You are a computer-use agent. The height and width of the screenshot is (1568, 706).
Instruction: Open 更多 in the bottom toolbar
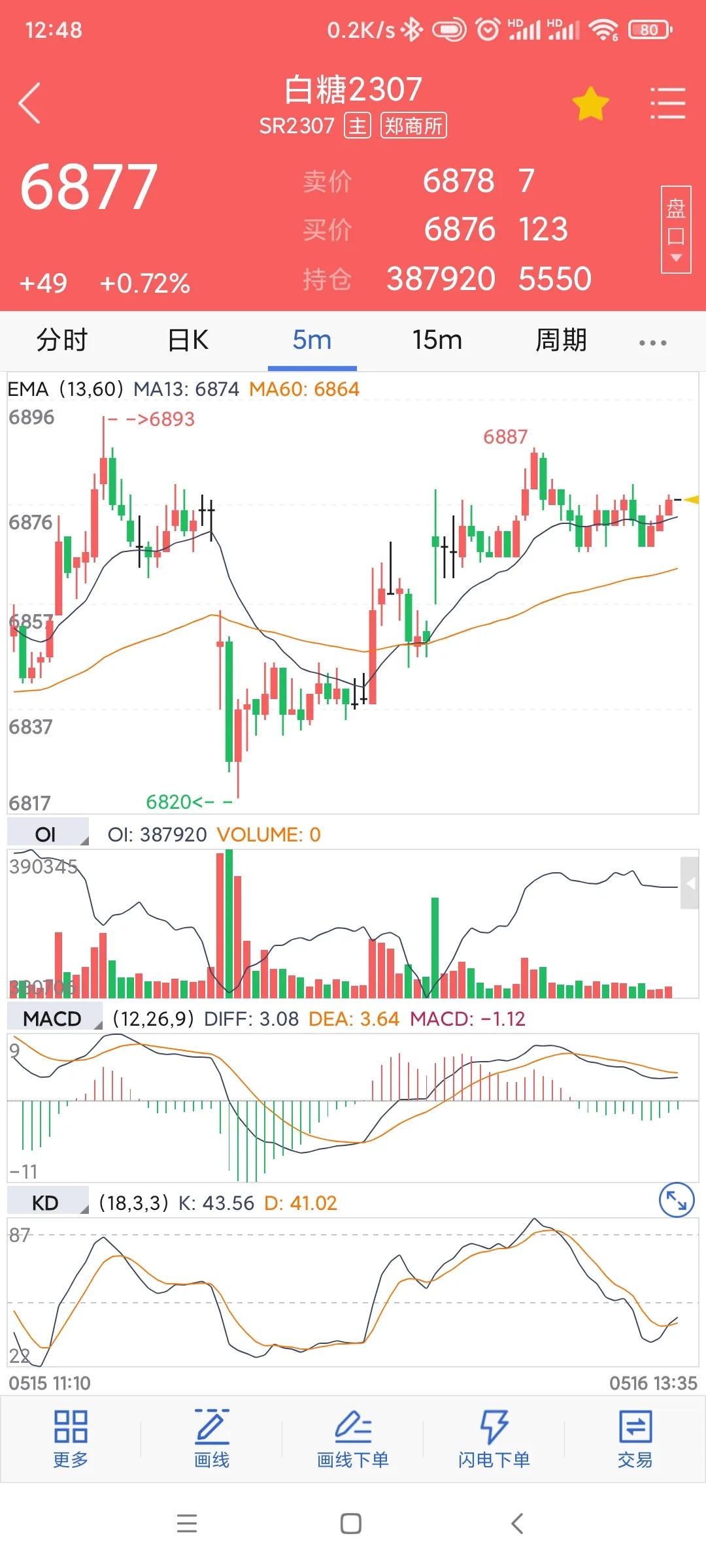pos(71,1439)
